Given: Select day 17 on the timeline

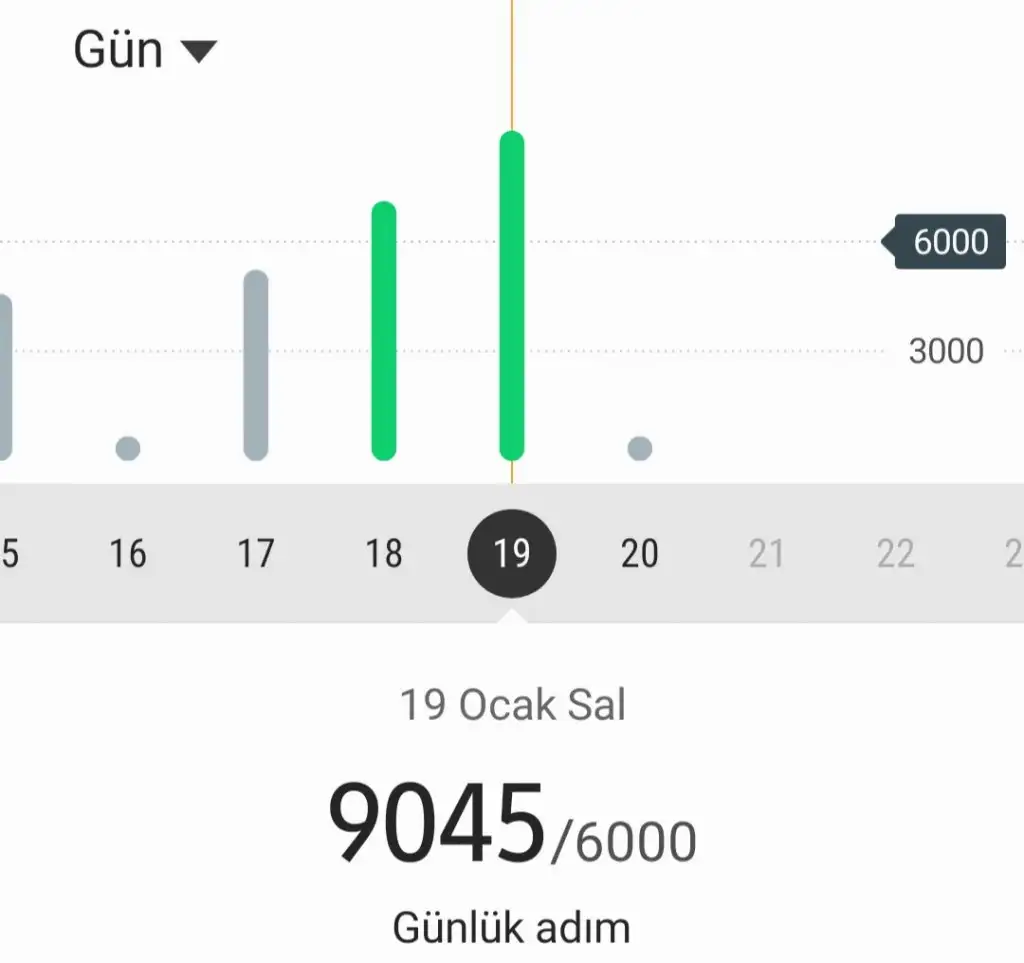Looking at the screenshot, I should (x=256, y=553).
